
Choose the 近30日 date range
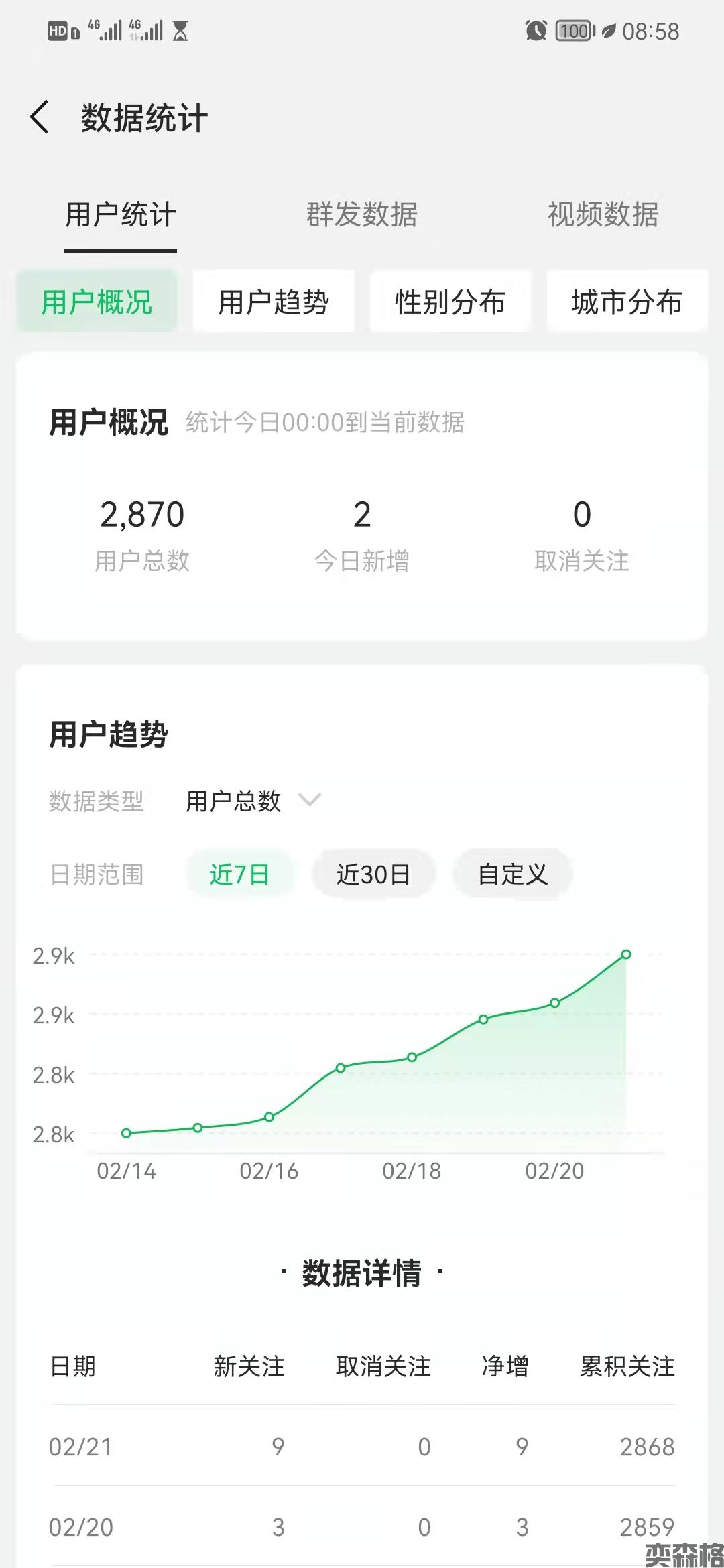coord(373,874)
